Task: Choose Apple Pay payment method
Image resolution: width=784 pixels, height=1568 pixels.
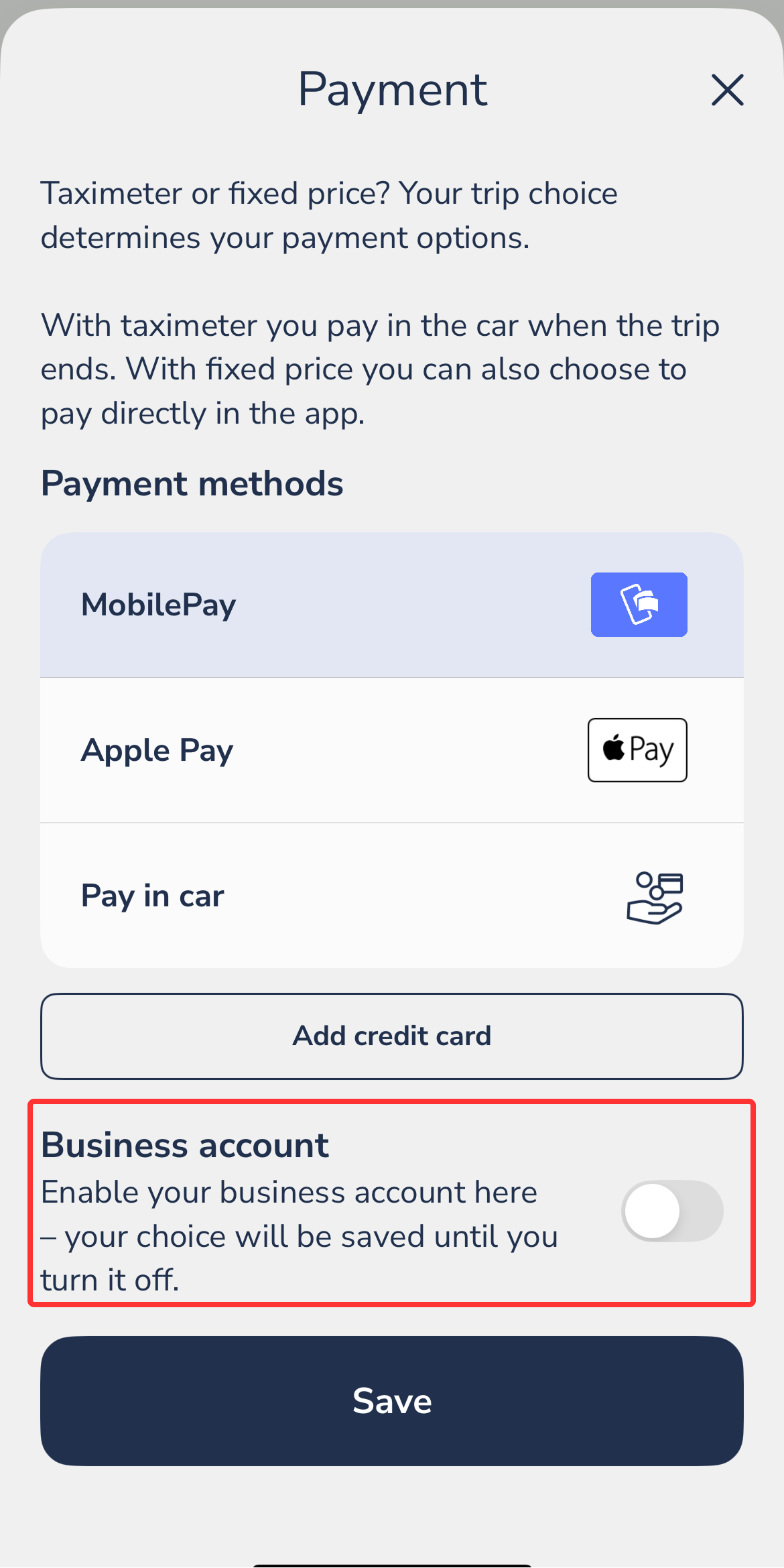Action: click(x=391, y=750)
